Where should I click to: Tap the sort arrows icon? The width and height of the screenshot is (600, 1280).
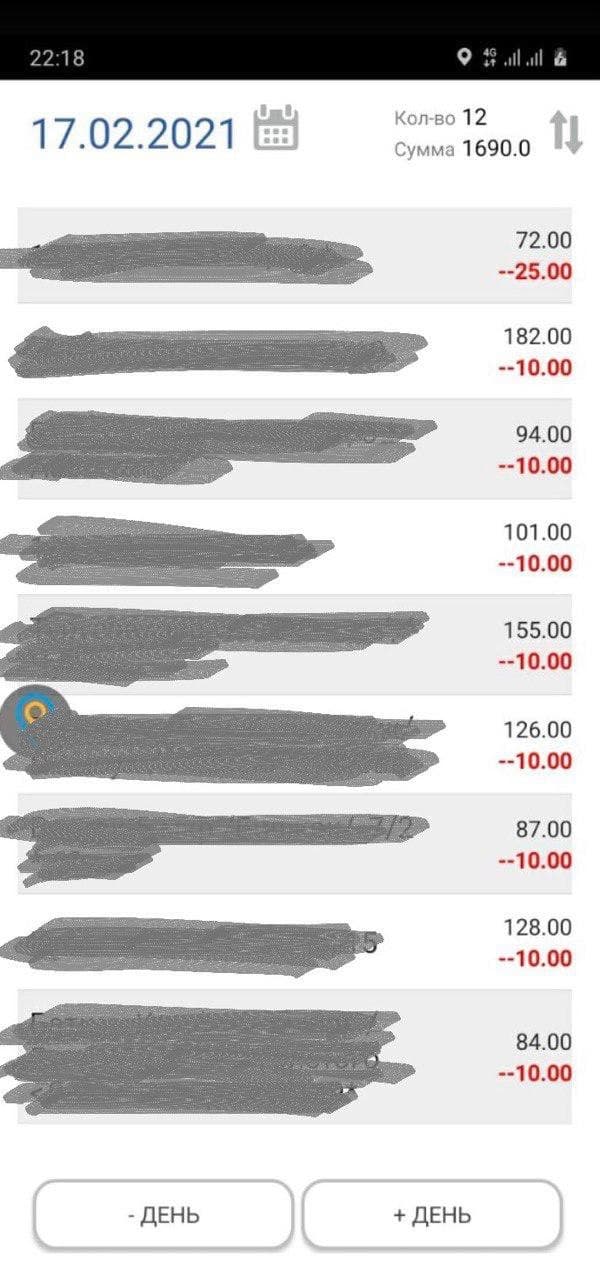point(566,132)
